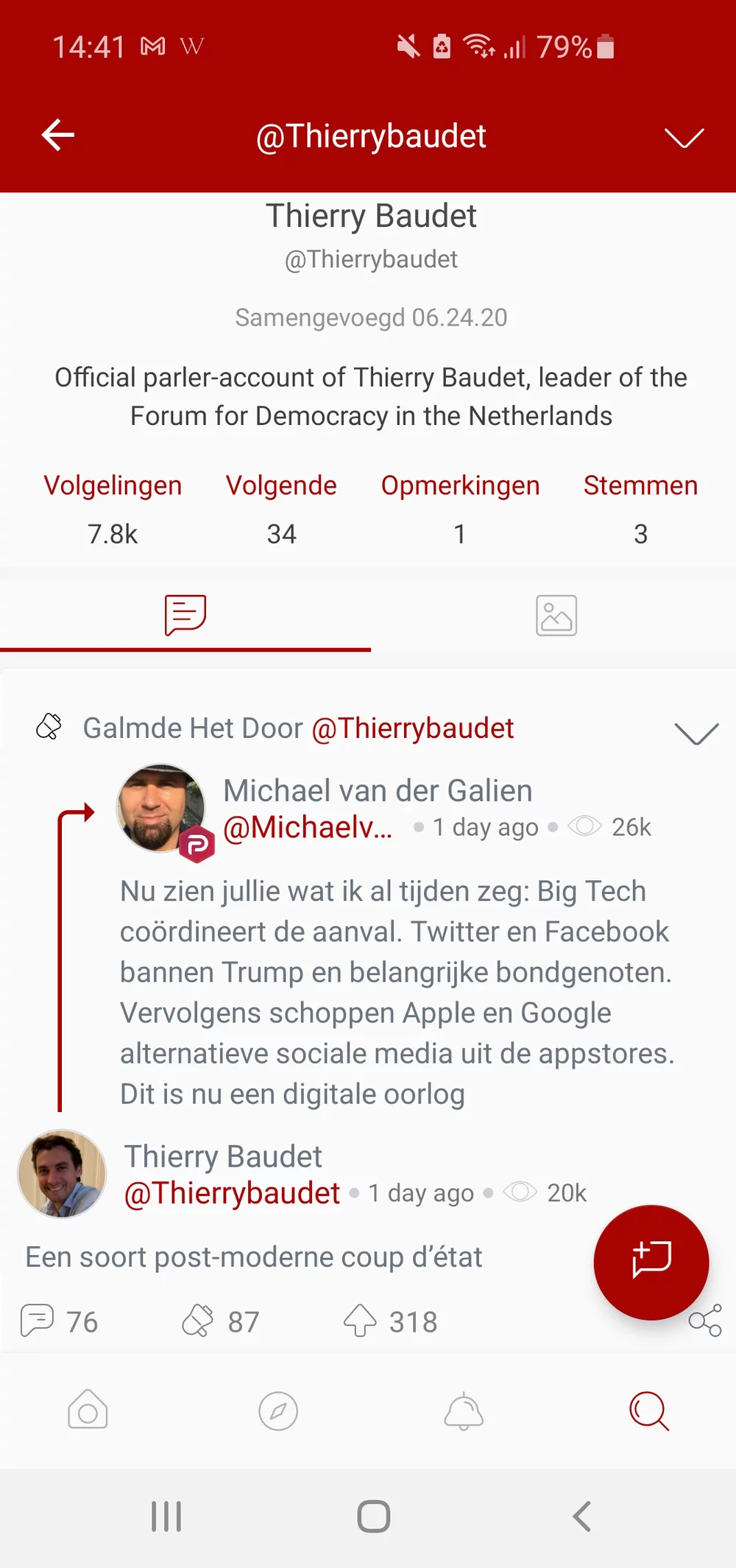Go to the home feed tab

pos(88,1410)
